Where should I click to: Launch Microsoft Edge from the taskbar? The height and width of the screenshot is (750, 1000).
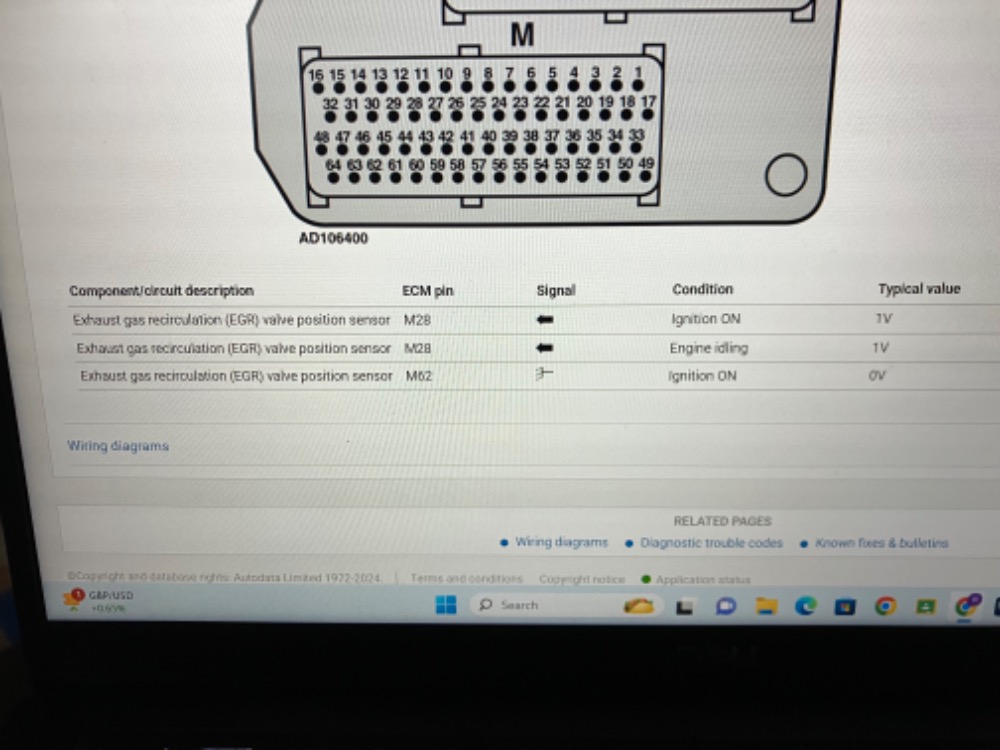point(805,606)
